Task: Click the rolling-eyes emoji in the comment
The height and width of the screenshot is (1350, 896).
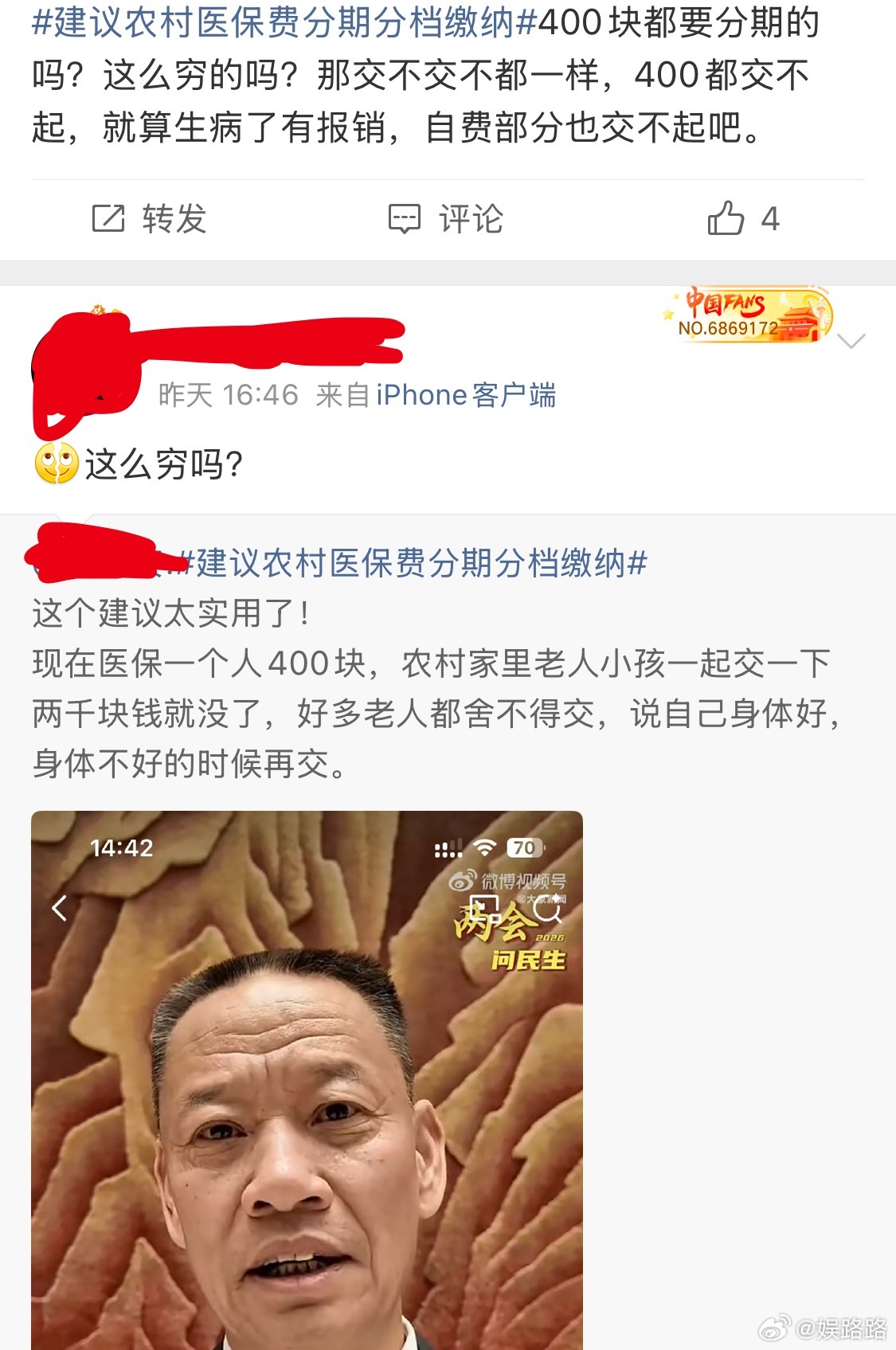Action: pos(53,460)
